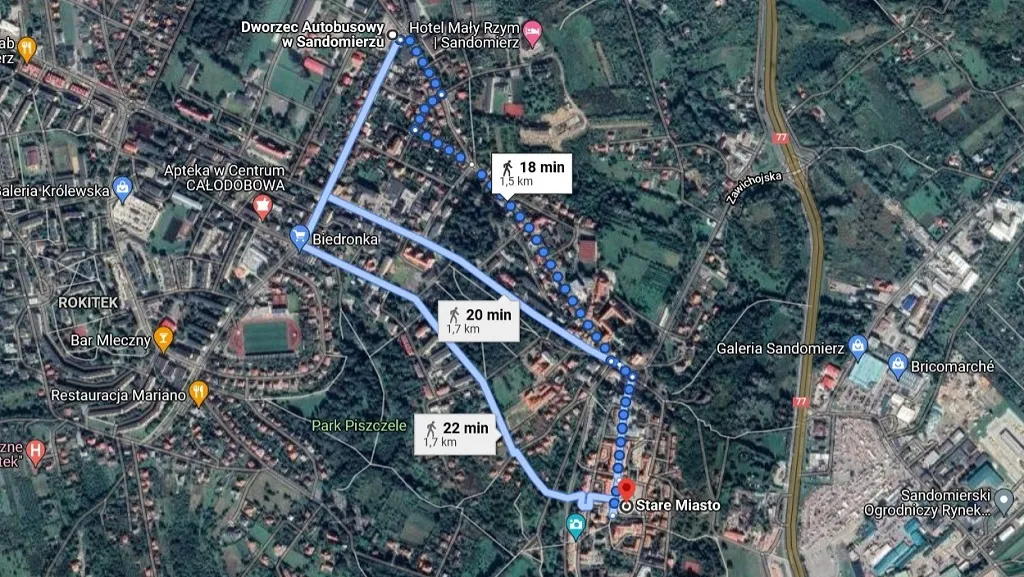The height and width of the screenshot is (577, 1024).
Task: Pick the 22 min alternative route
Action: coord(457,433)
